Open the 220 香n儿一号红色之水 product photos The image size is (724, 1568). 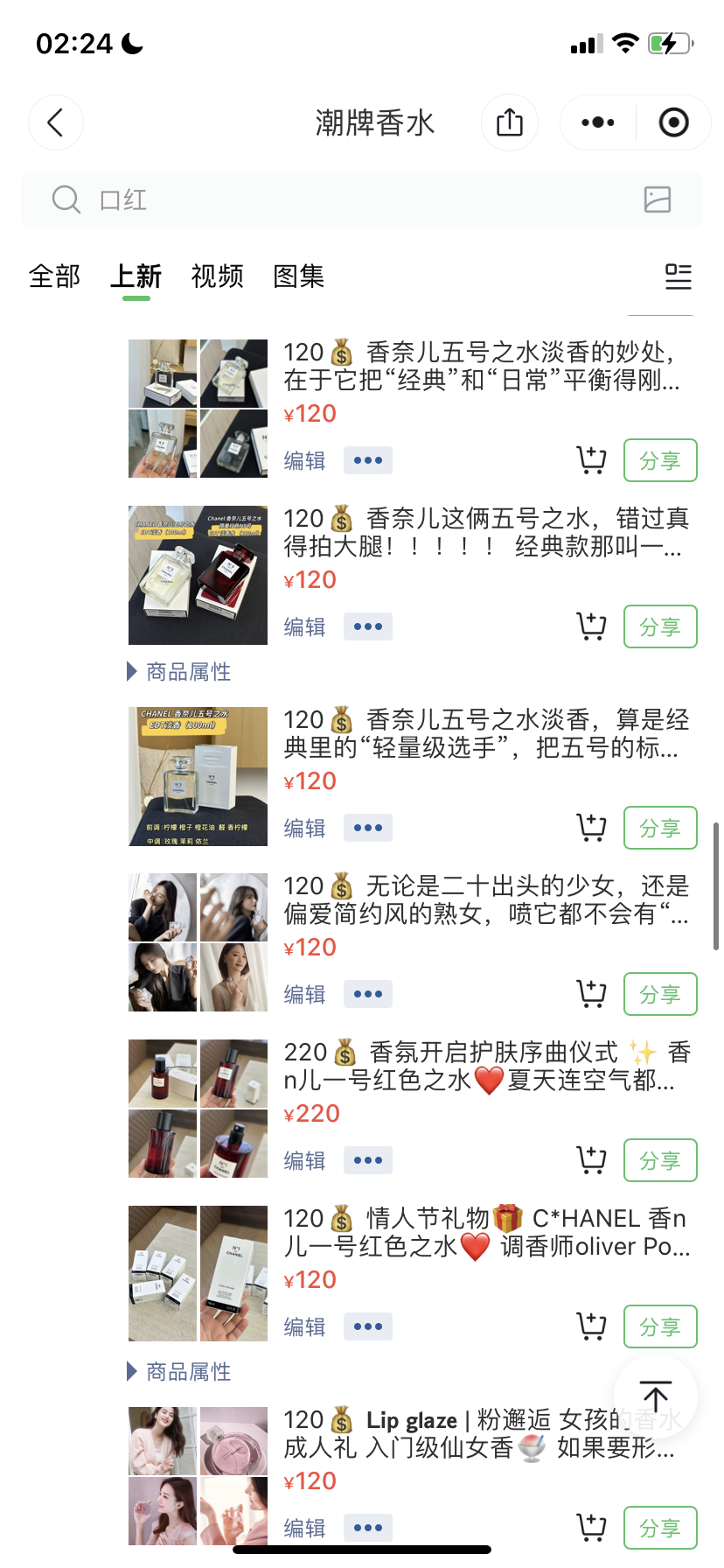[x=198, y=1109]
